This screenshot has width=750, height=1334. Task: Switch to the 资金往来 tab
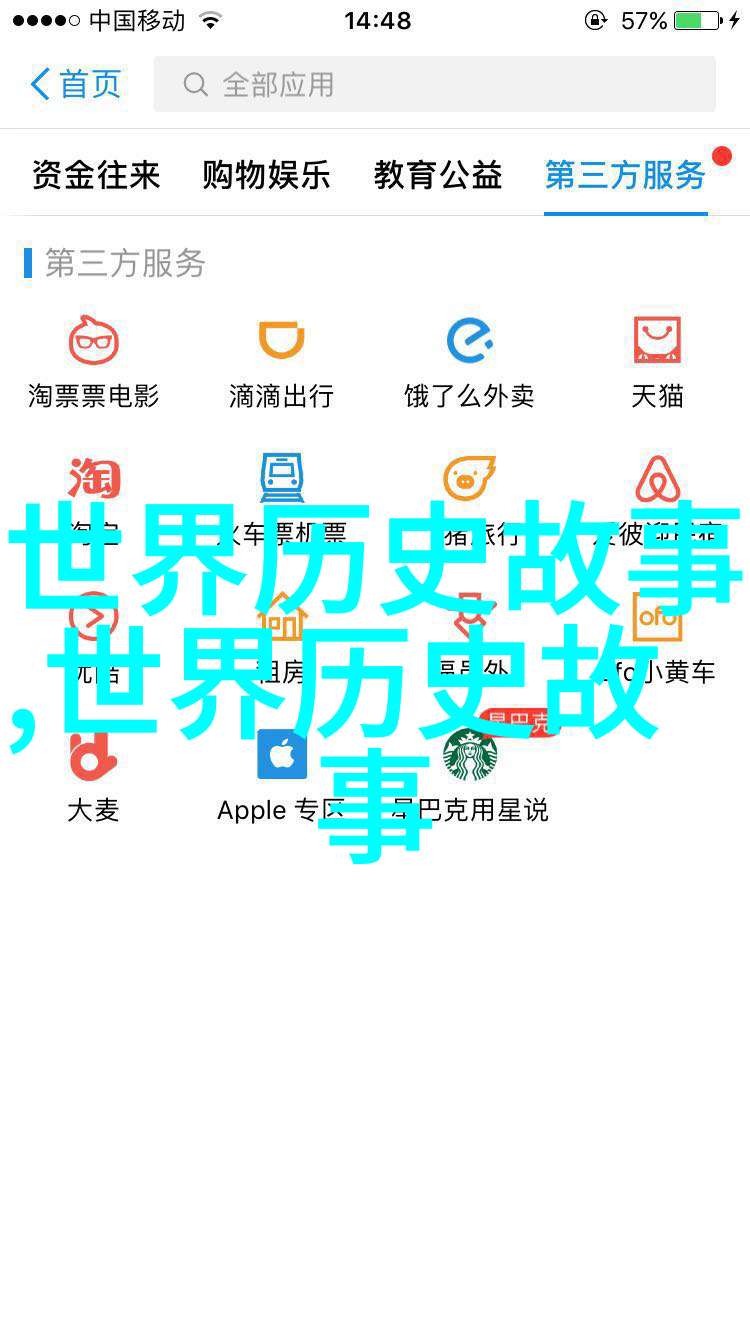point(96,175)
